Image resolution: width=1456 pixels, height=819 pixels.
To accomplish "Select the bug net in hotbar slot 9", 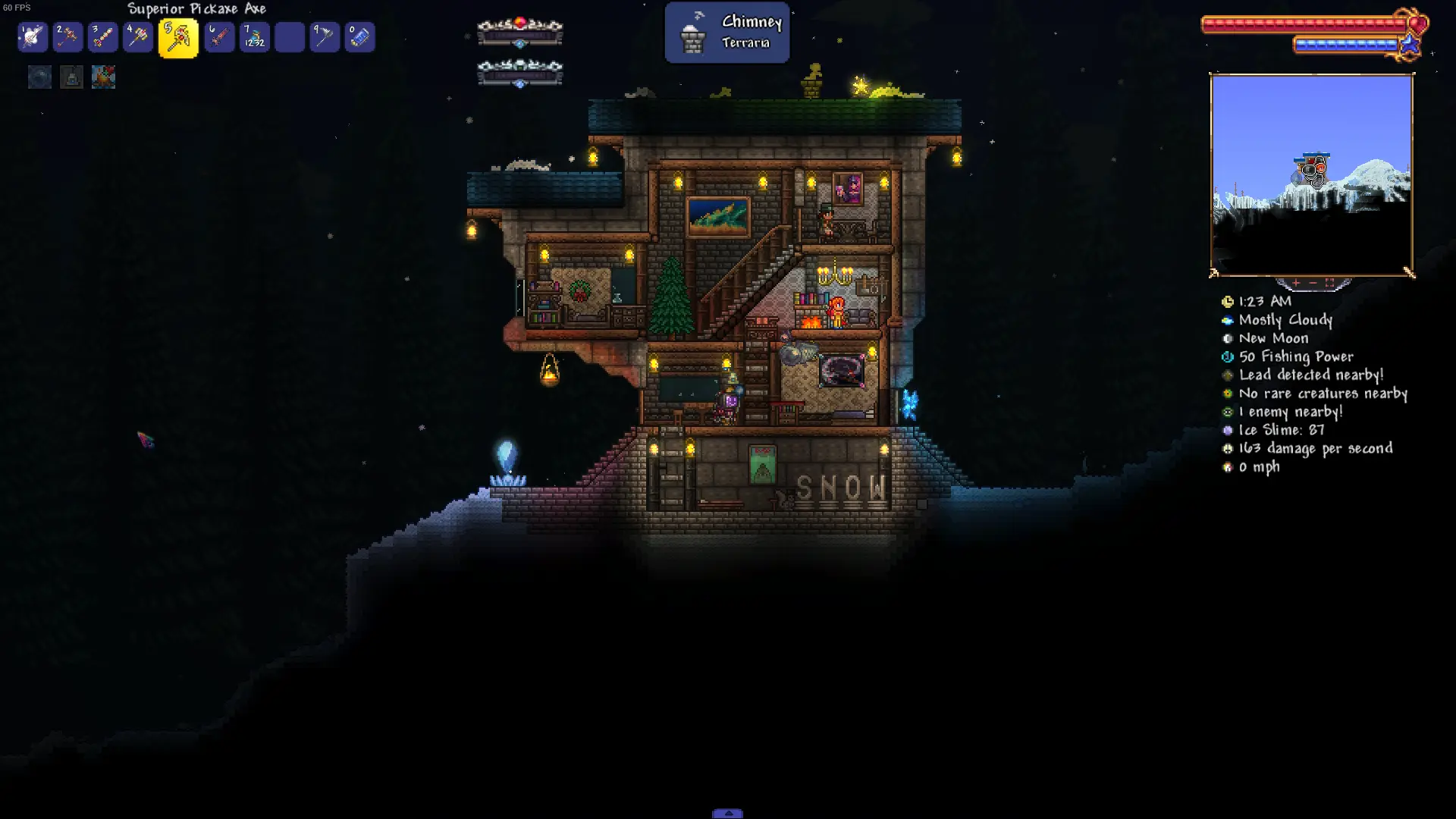I will pos(324,37).
